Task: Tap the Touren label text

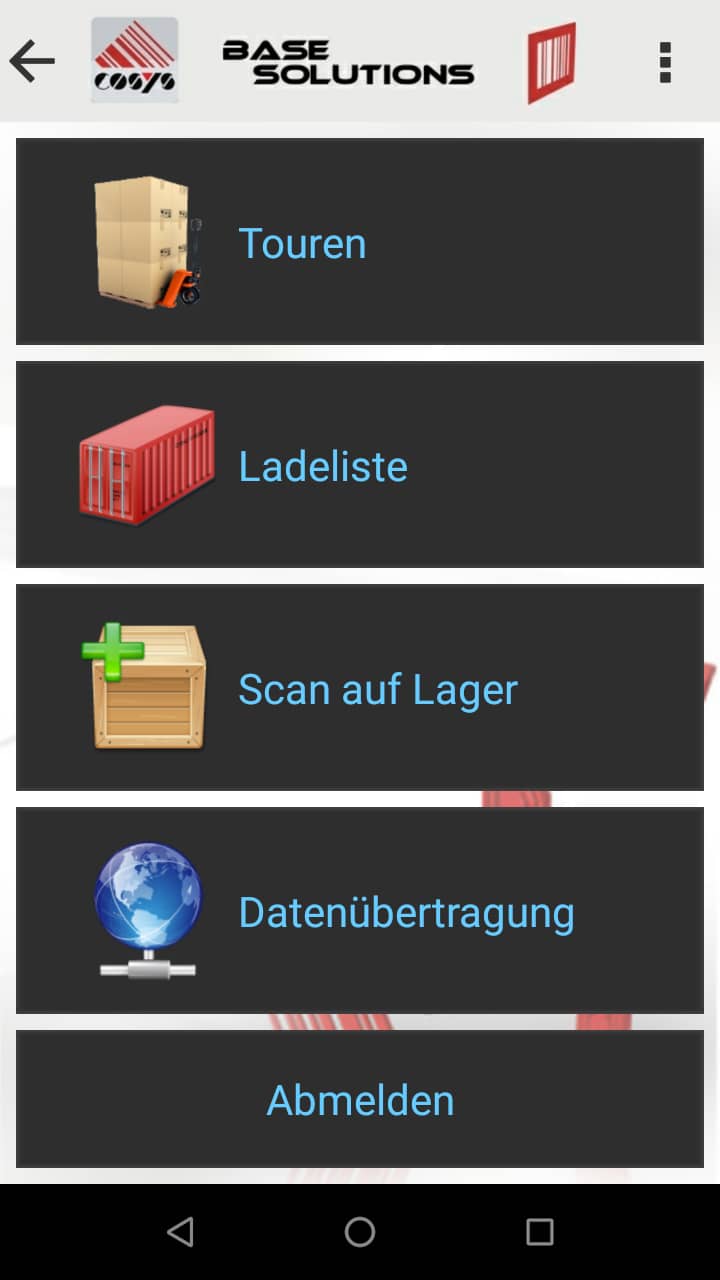Action: click(x=301, y=243)
